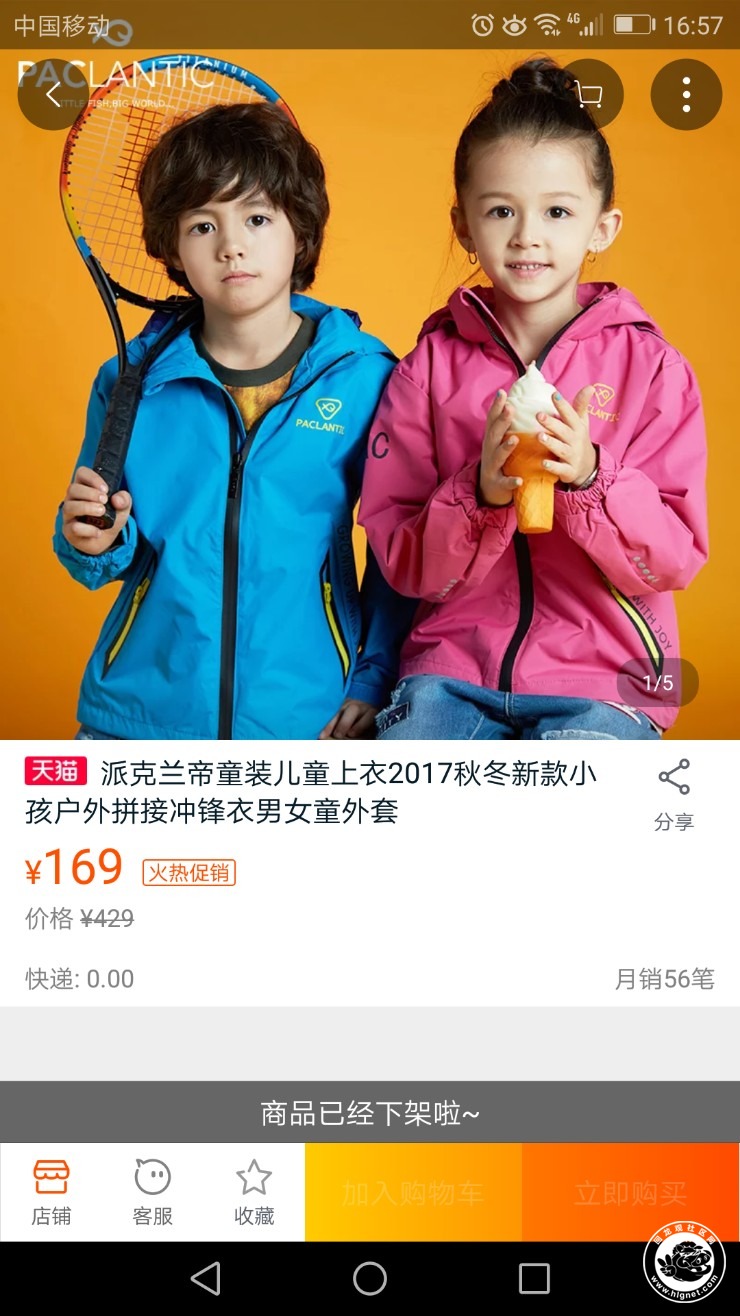This screenshot has height=1316, width=740.
Task: Add item to favorites 收藏
Action: point(254,1192)
